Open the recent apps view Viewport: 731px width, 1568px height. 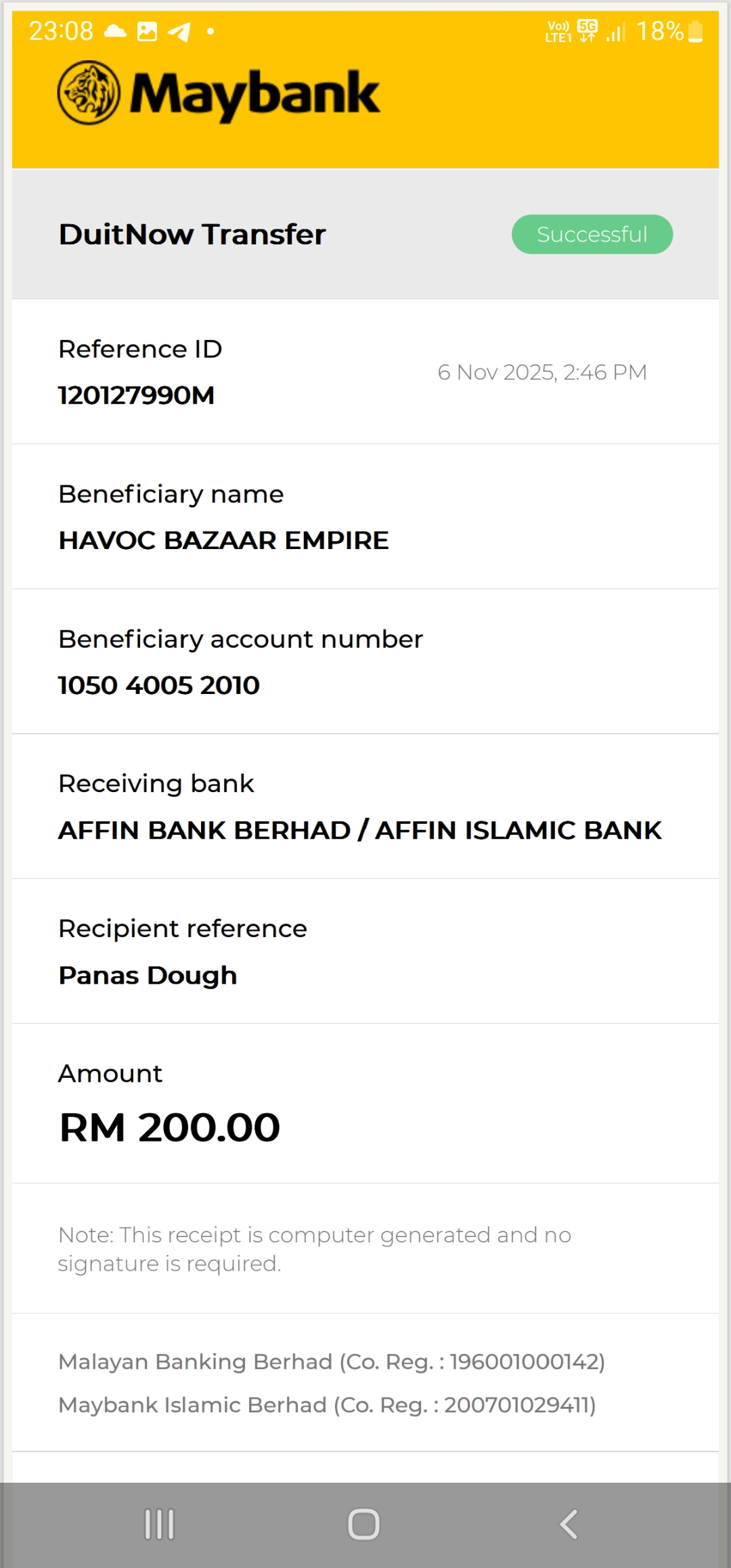[x=160, y=1525]
